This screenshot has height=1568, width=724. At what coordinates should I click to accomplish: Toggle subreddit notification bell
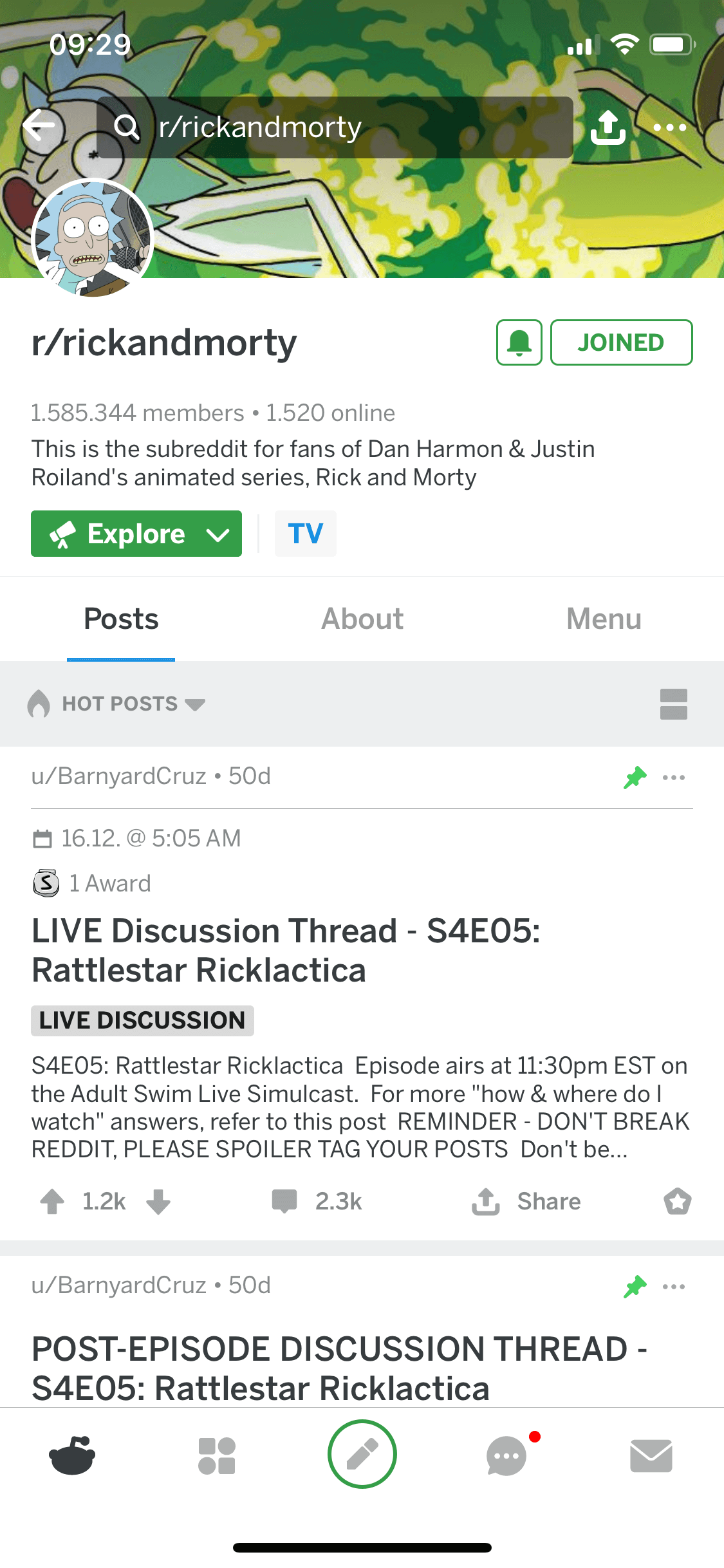point(519,342)
